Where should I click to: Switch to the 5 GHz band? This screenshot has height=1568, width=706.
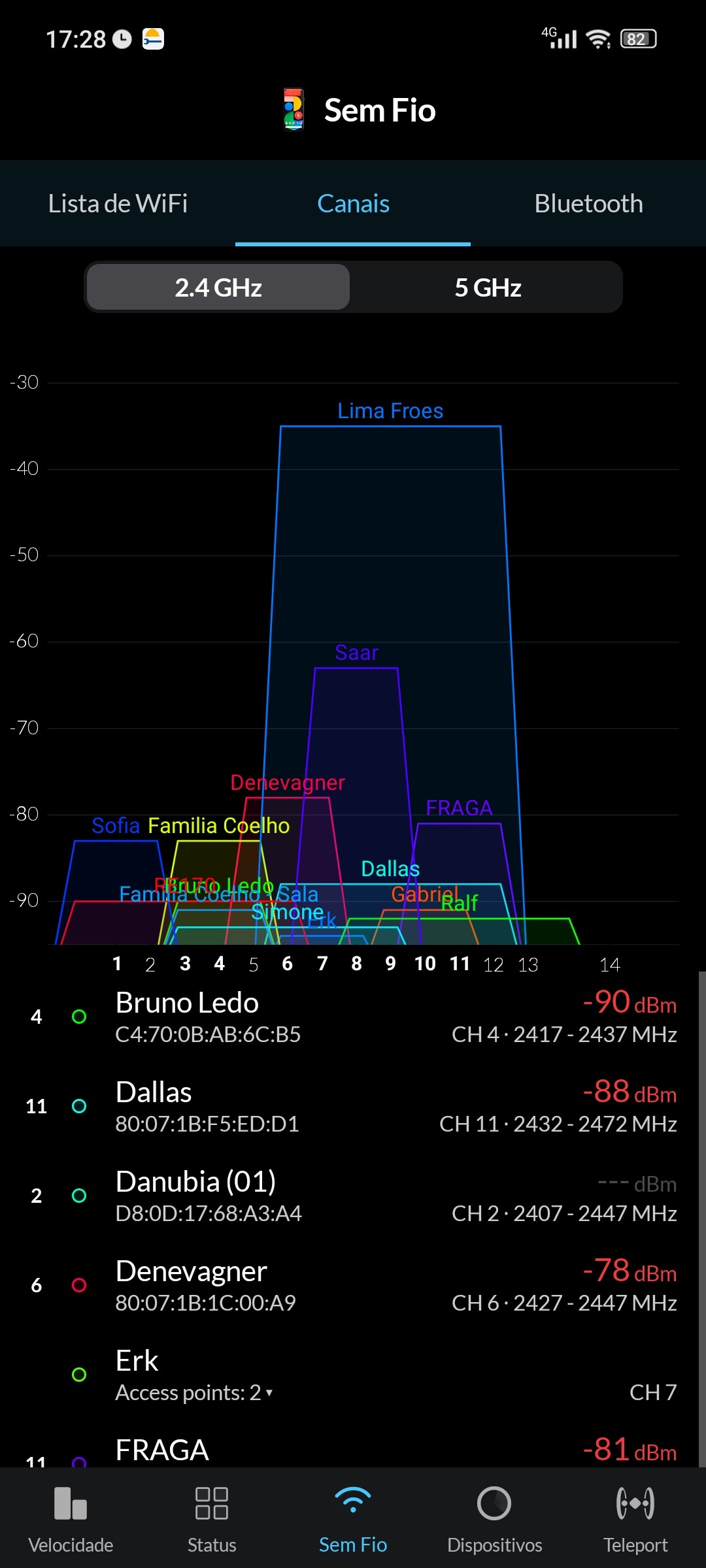[x=488, y=287]
